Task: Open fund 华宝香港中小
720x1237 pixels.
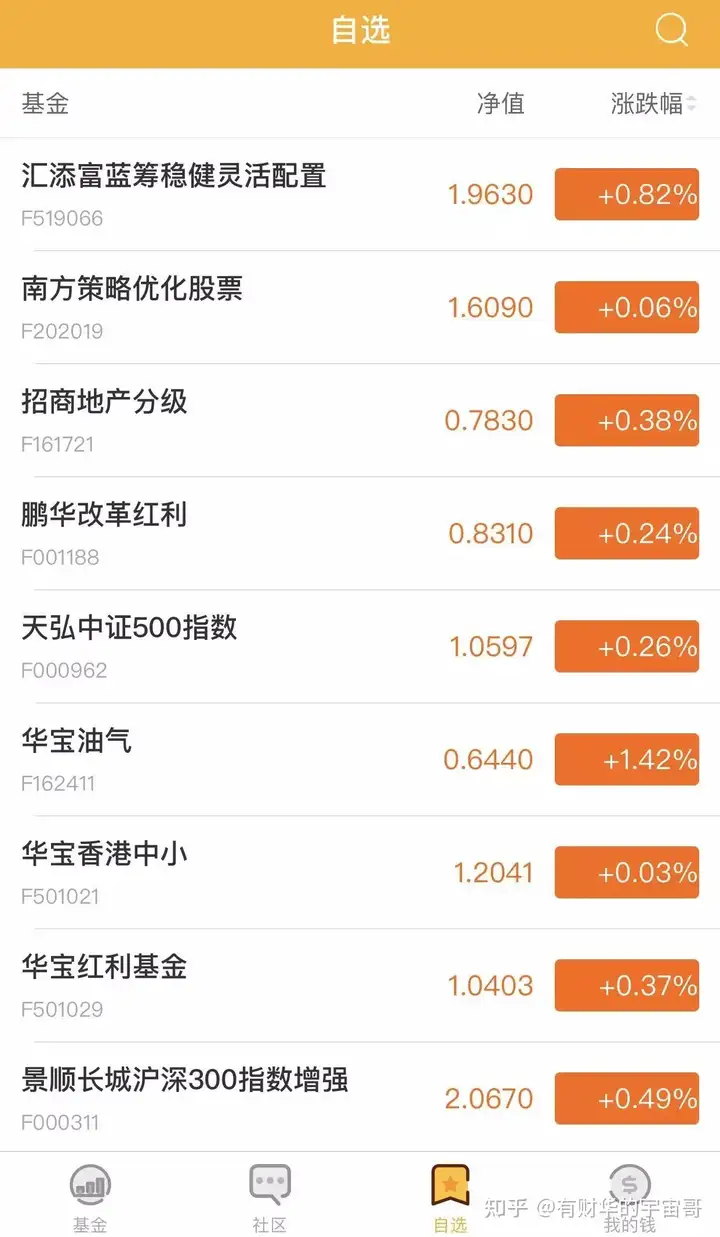Action: click(360, 872)
